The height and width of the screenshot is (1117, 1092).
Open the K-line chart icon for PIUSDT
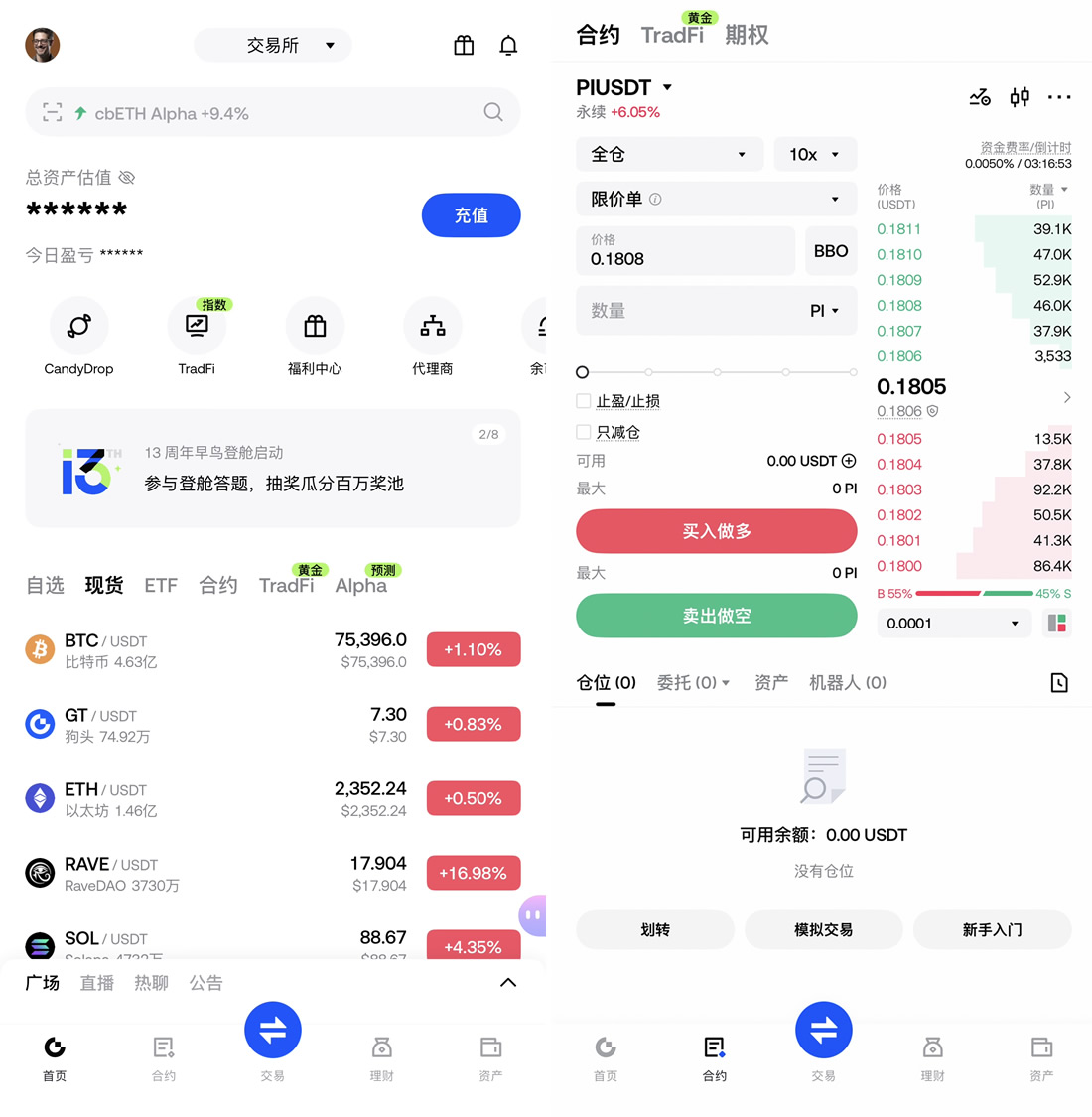979,96
